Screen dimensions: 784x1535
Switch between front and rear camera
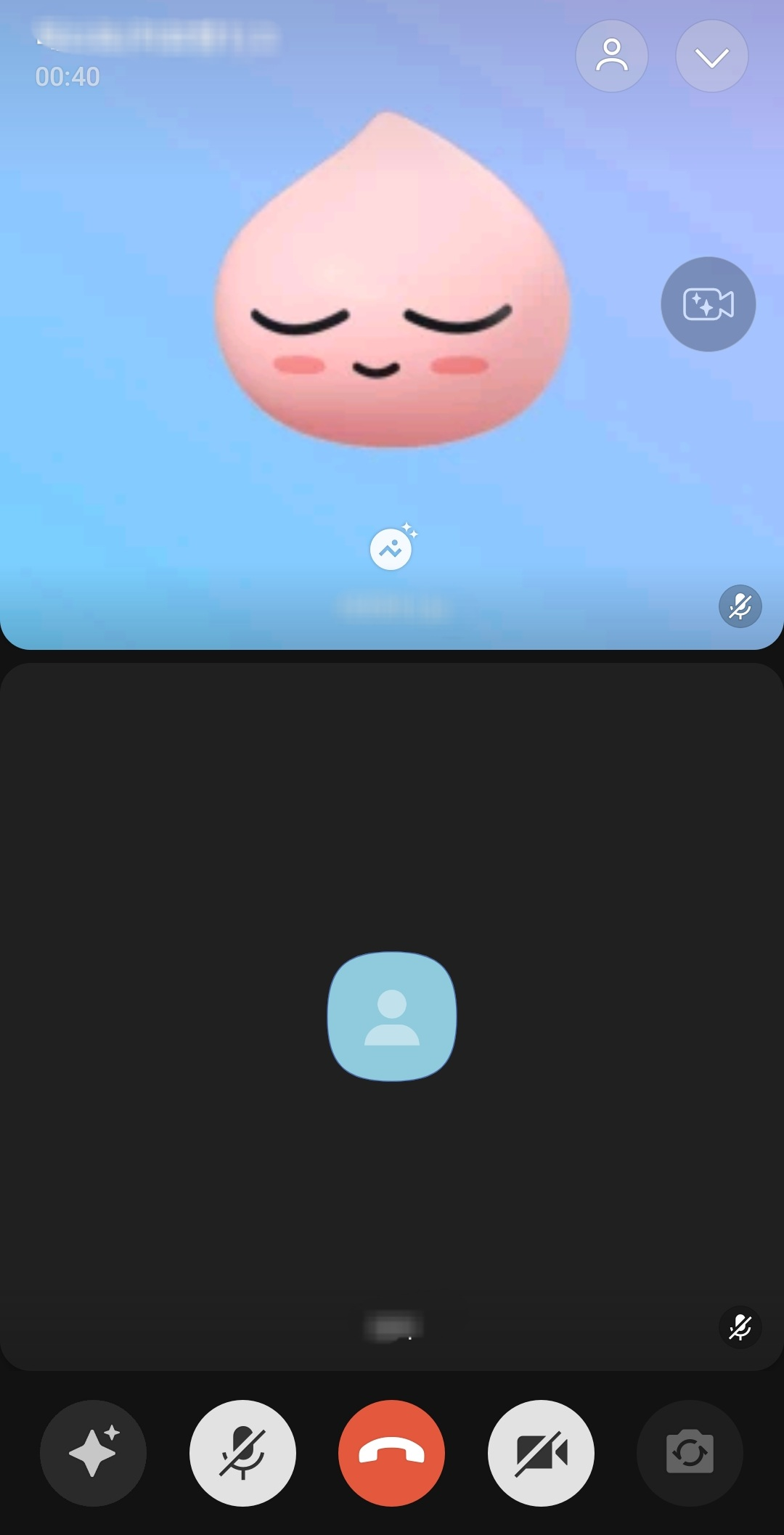pos(690,1453)
